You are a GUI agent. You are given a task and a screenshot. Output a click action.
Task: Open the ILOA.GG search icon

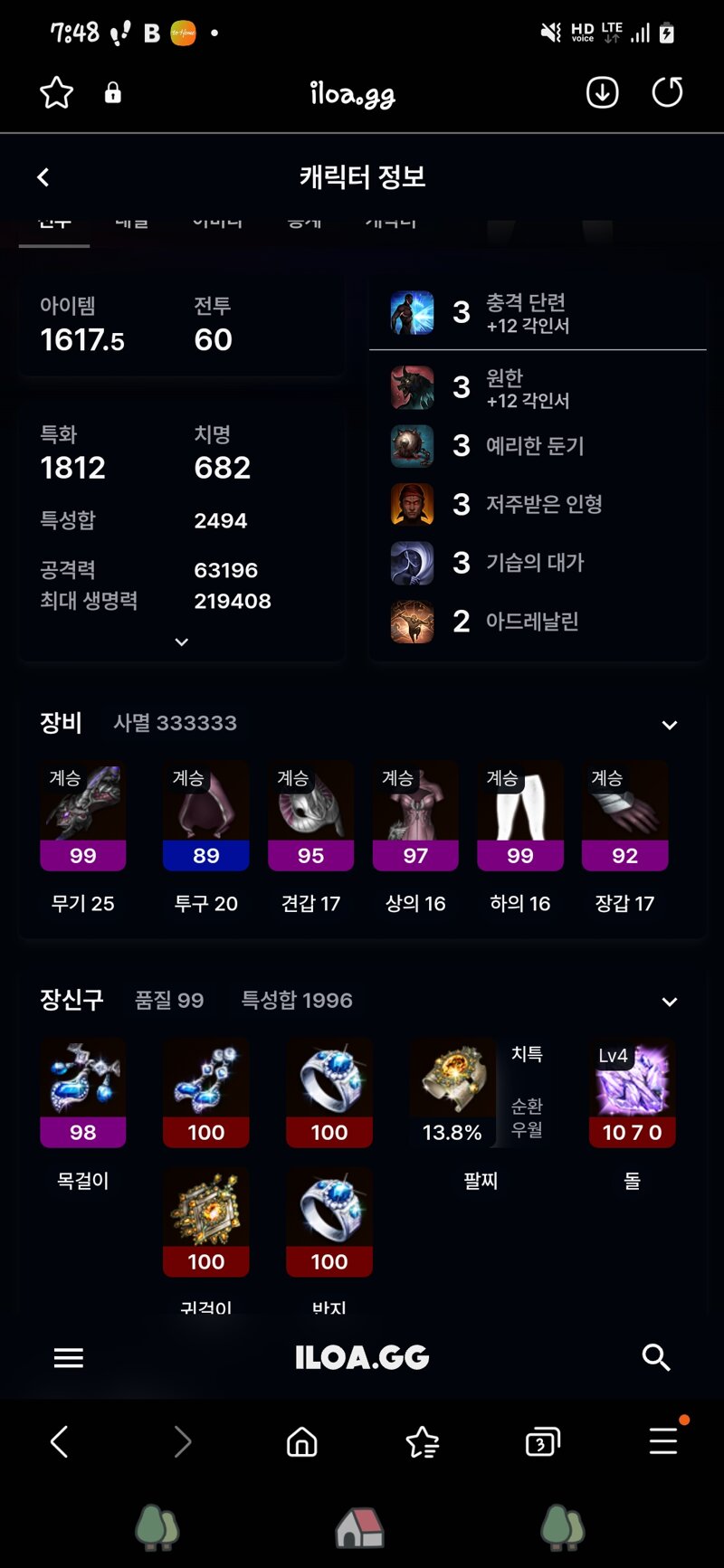point(655,1357)
